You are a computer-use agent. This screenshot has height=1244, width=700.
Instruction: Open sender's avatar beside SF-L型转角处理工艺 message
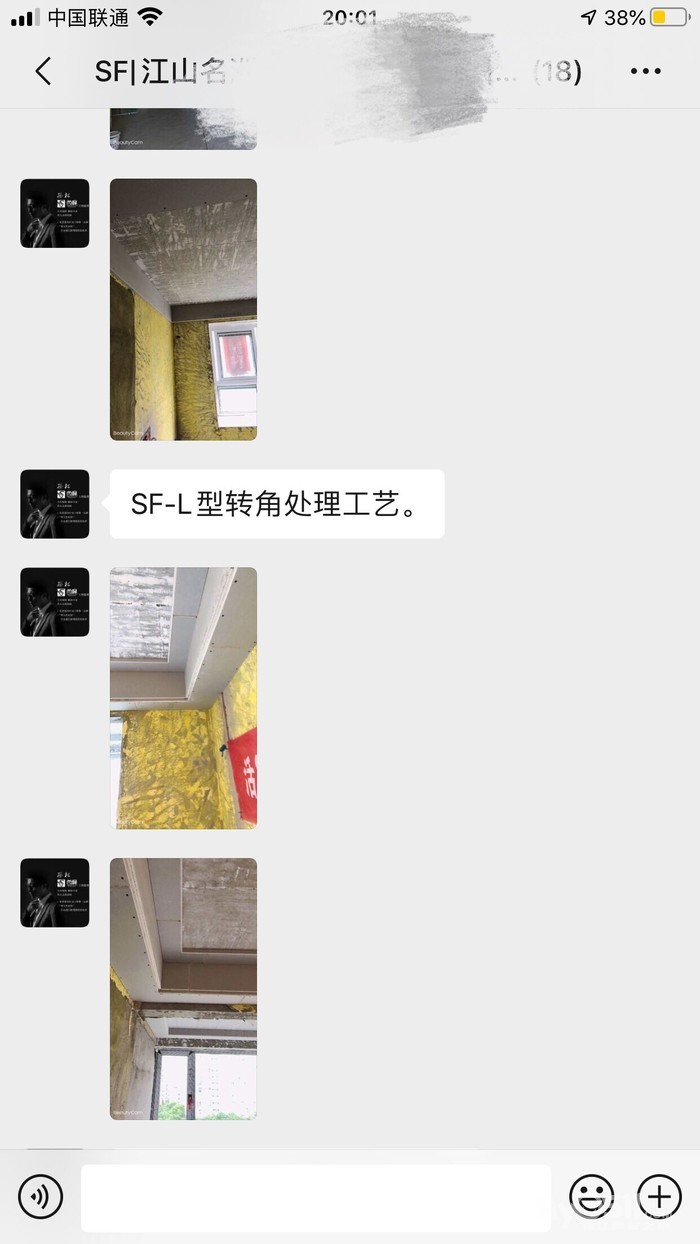[55, 504]
